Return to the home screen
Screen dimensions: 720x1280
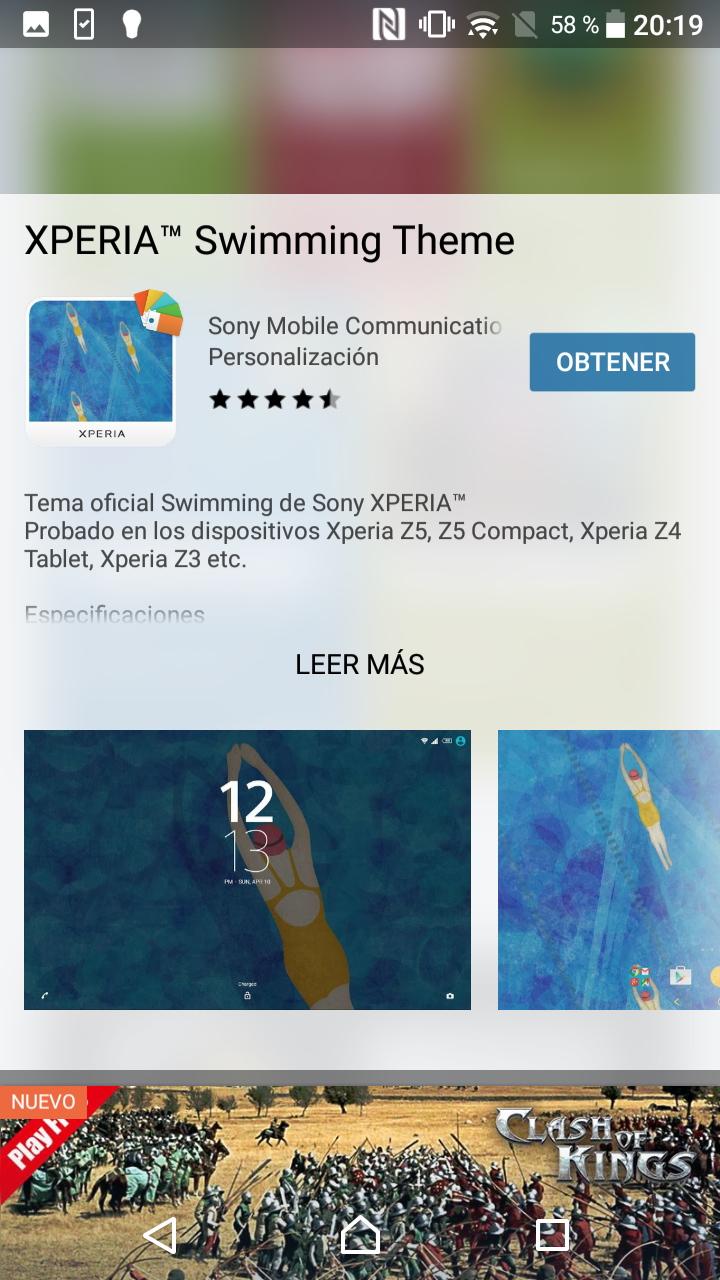click(x=360, y=1235)
